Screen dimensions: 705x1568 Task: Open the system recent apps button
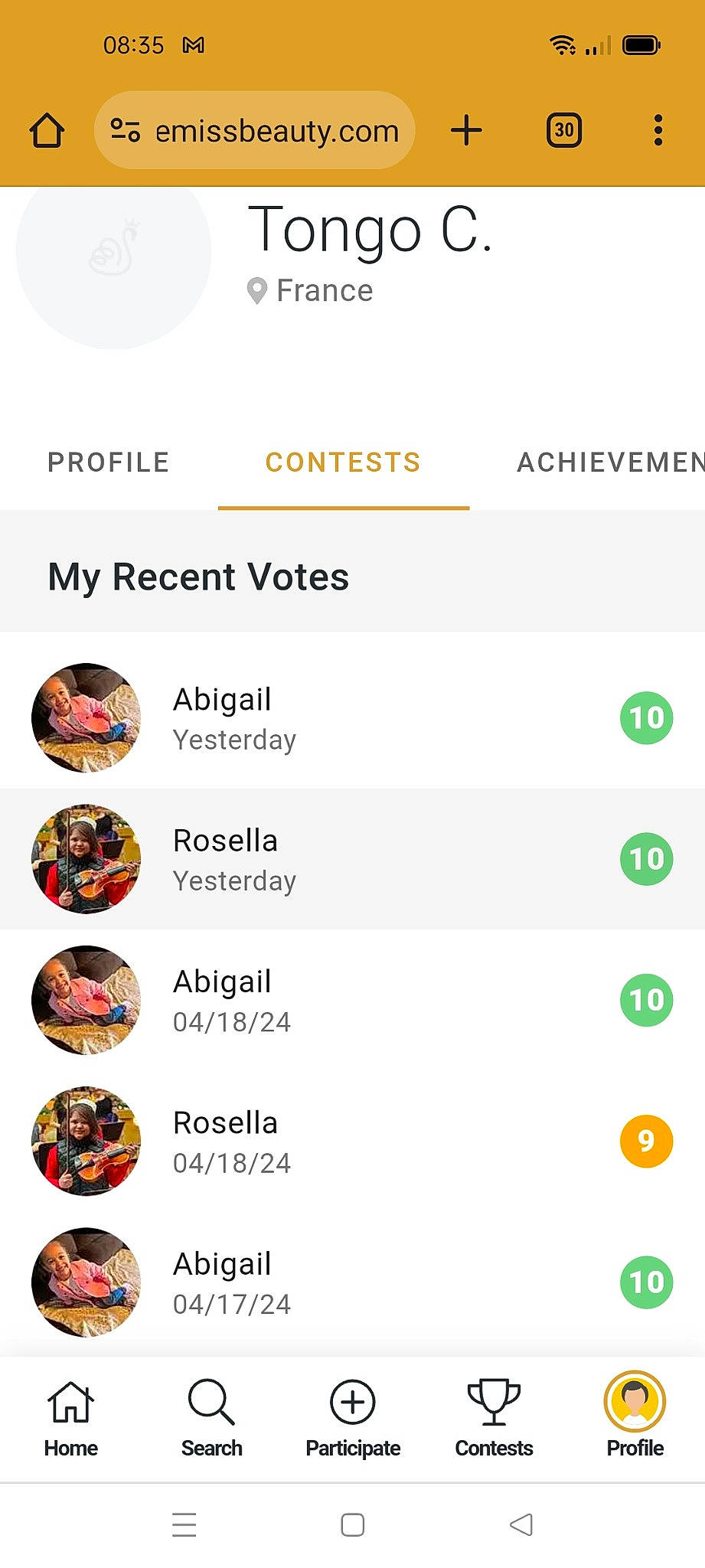point(184,1524)
